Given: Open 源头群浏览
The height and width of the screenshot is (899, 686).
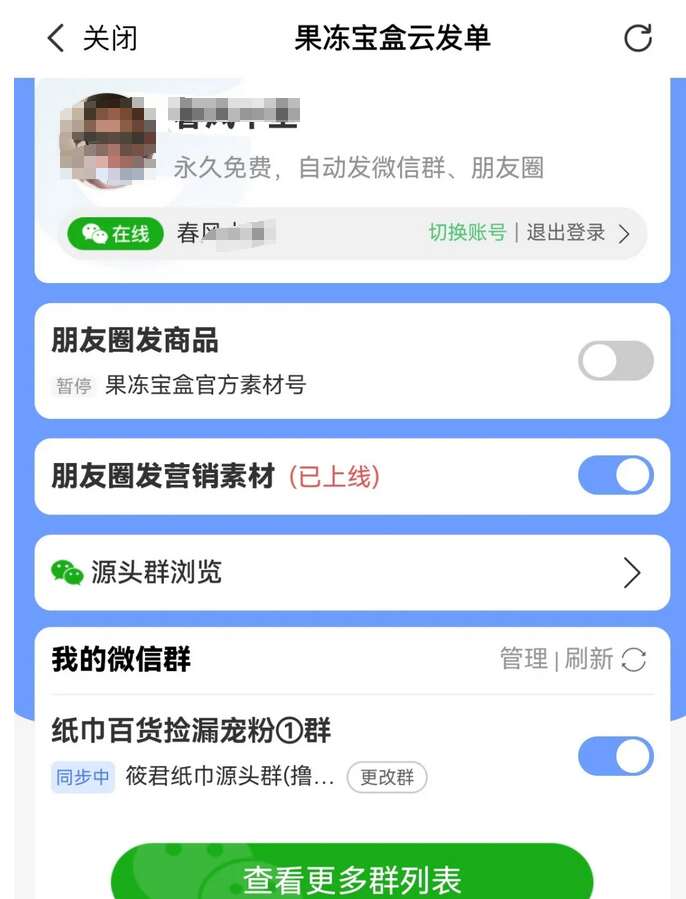Looking at the screenshot, I should (x=352, y=572).
